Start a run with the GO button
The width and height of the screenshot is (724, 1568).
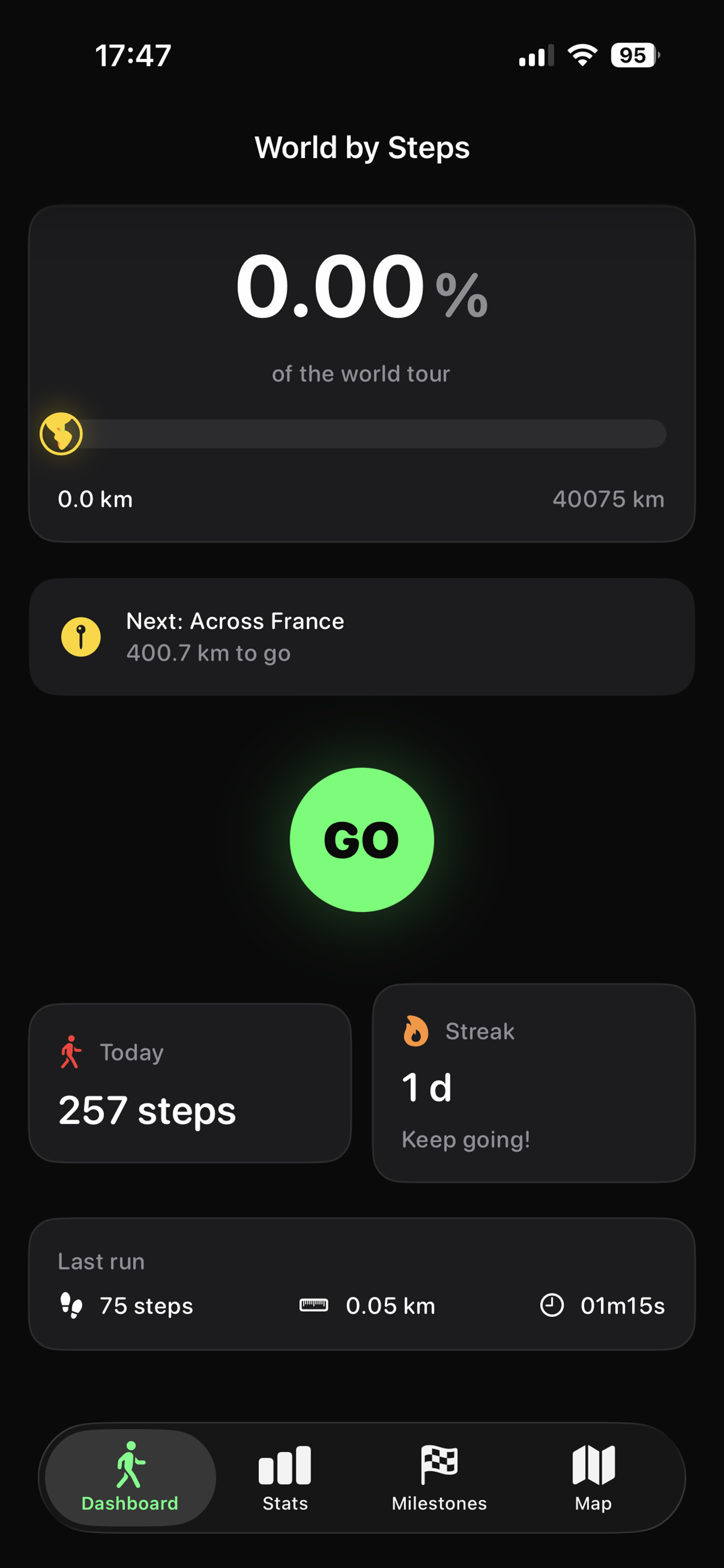361,839
